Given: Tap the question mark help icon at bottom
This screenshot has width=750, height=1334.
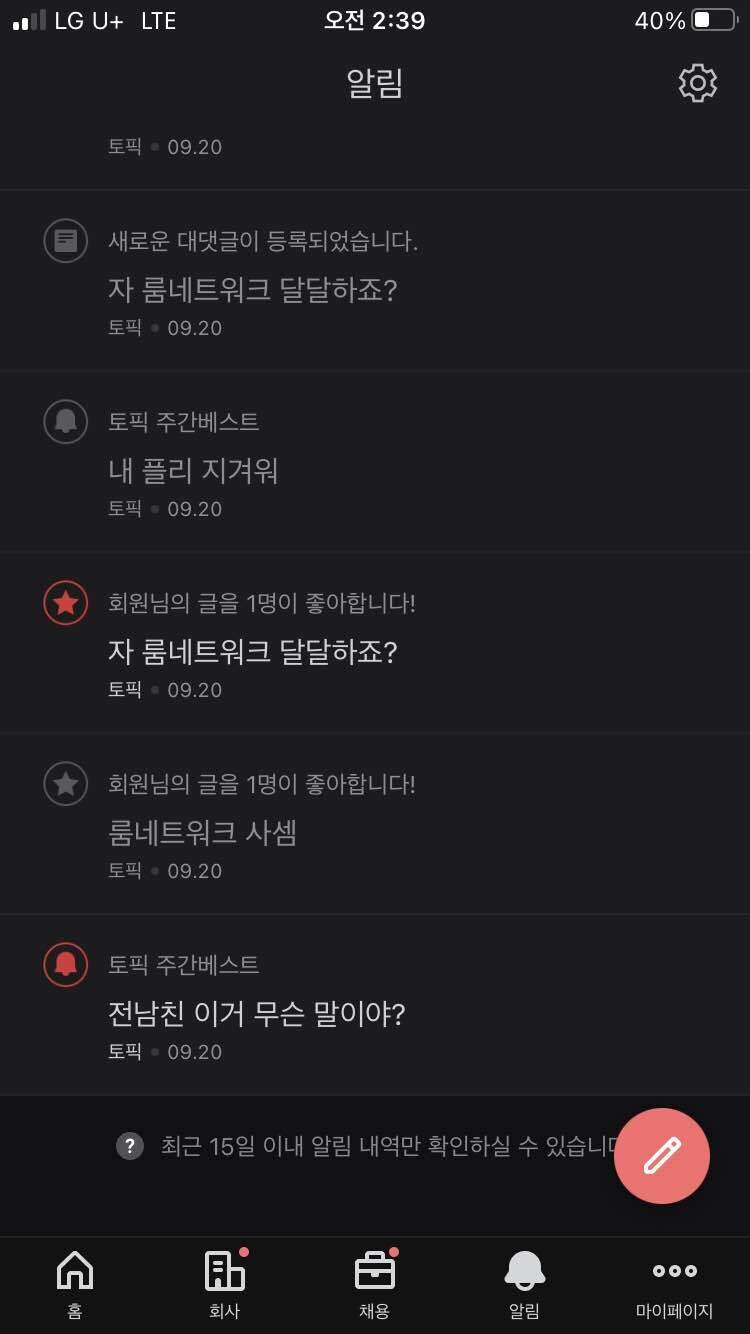Looking at the screenshot, I should [x=128, y=1146].
